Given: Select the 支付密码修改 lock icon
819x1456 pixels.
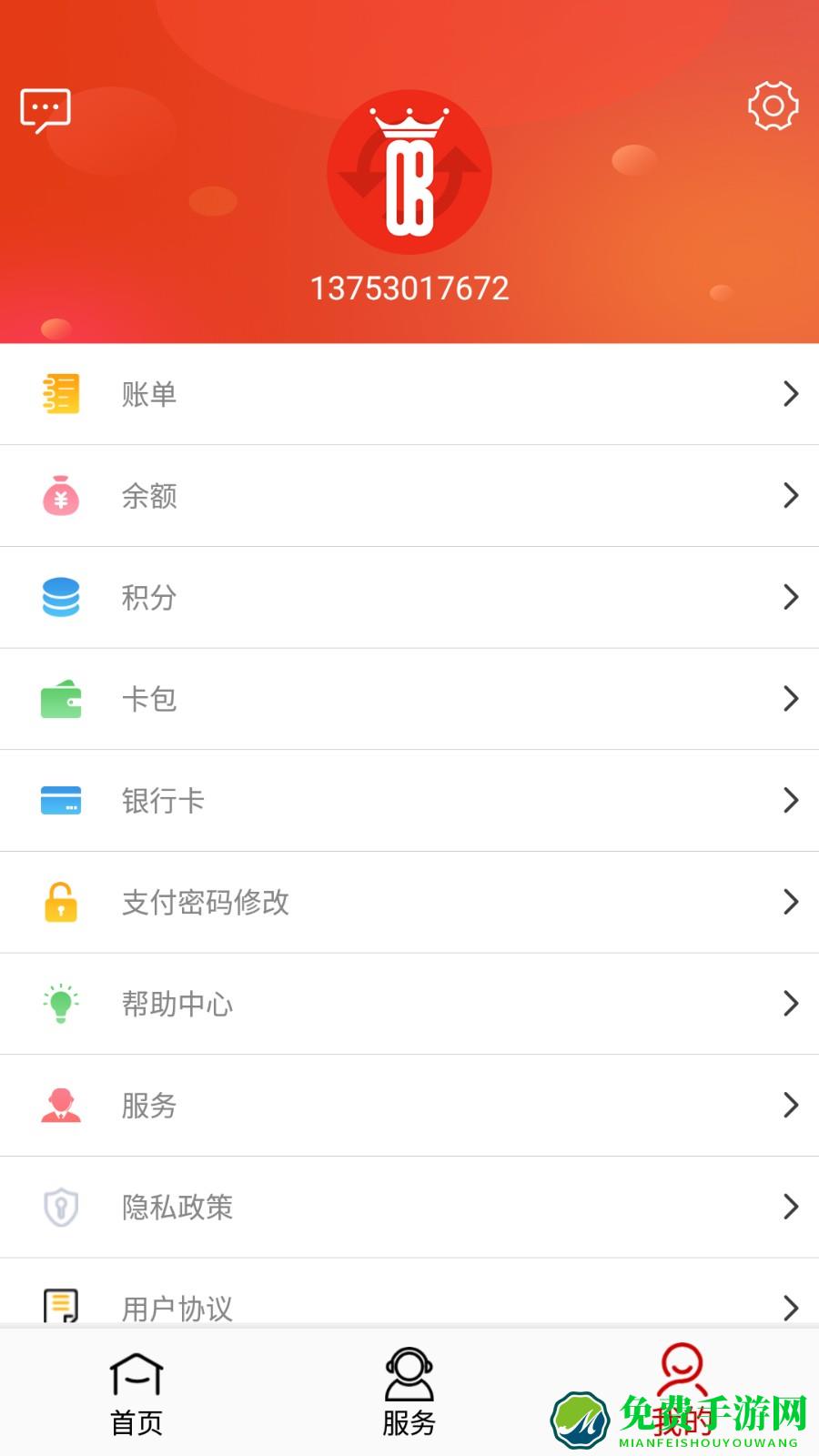Looking at the screenshot, I should point(60,902).
